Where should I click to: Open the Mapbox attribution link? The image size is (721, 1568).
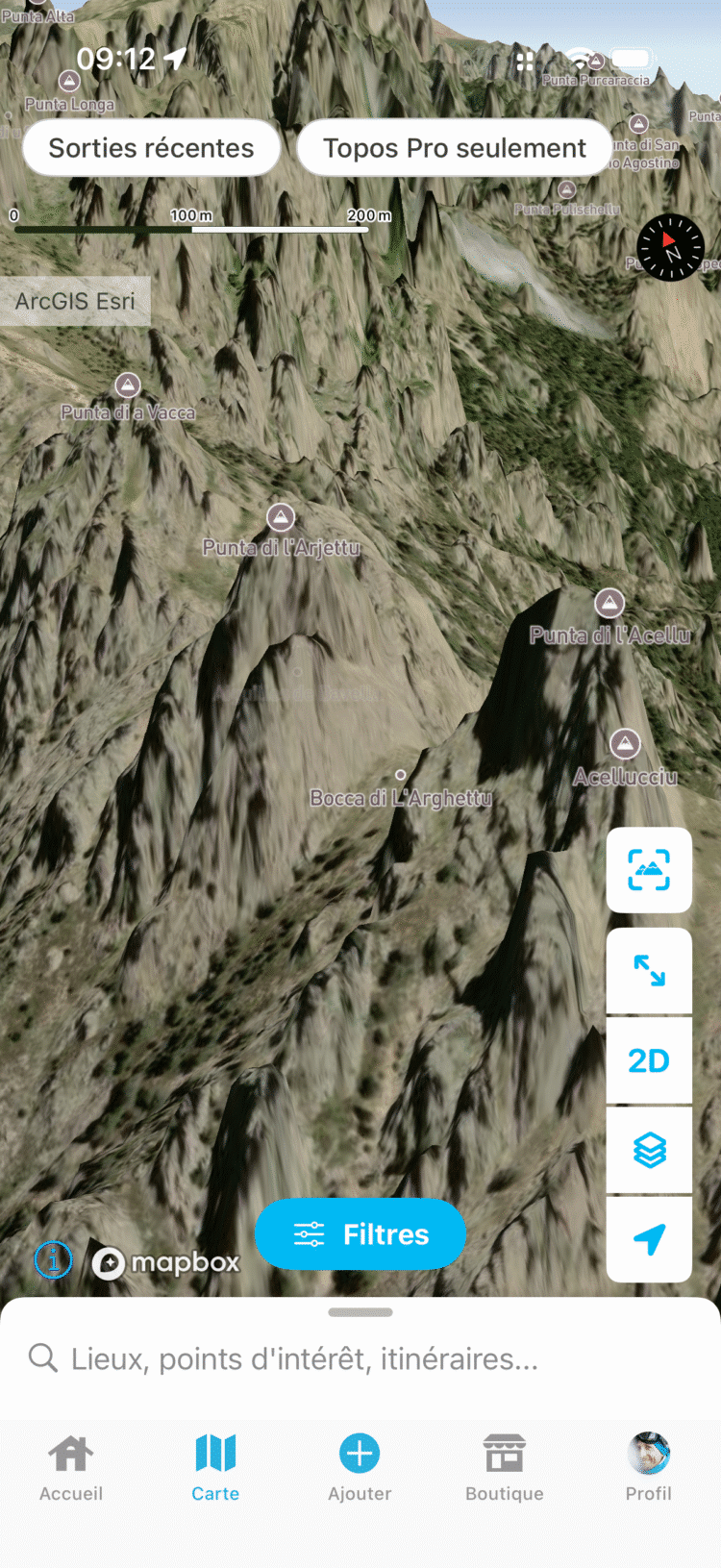165,1263
